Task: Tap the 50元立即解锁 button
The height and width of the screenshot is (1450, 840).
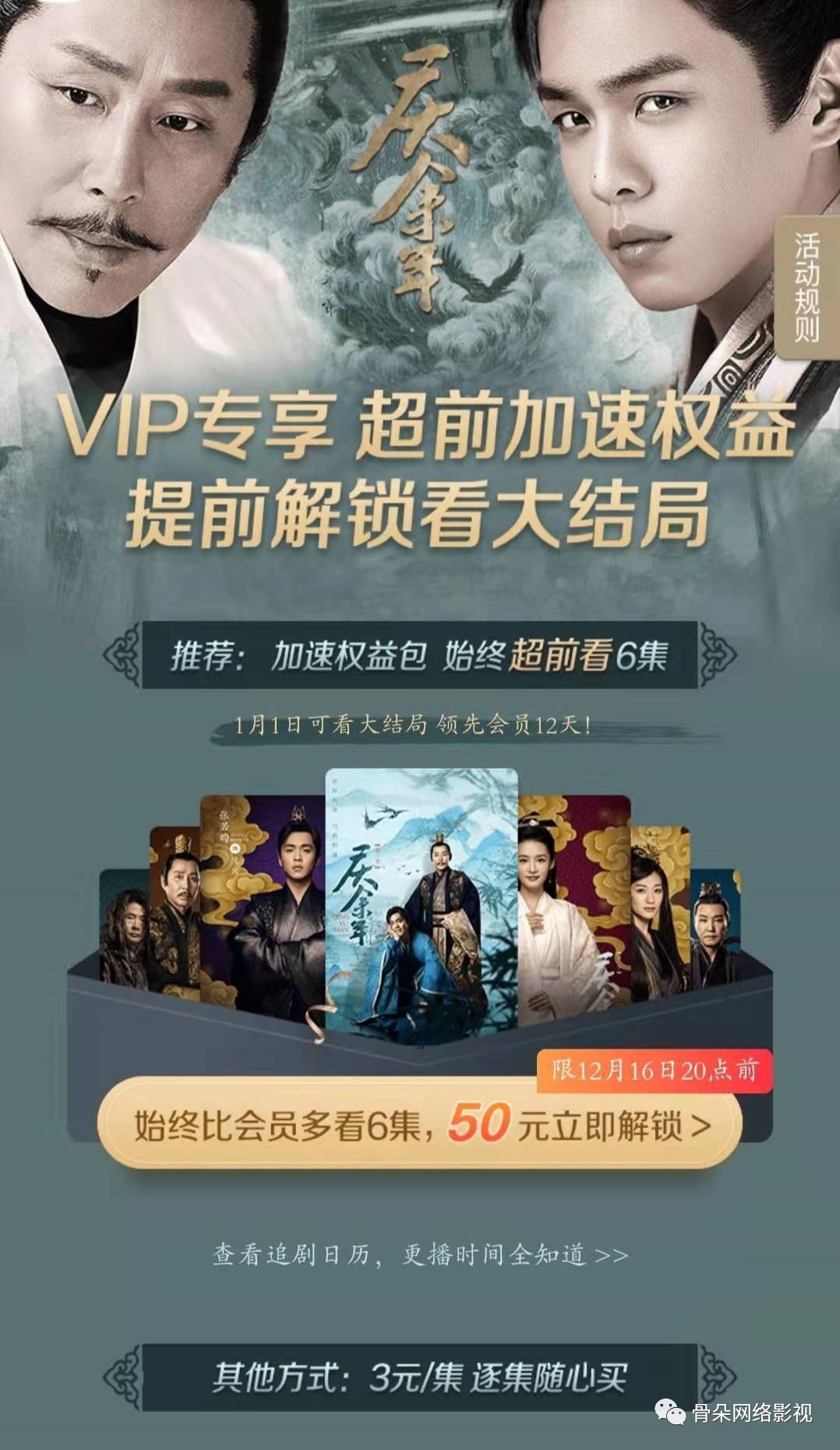Action: click(x=421, y=1126)
